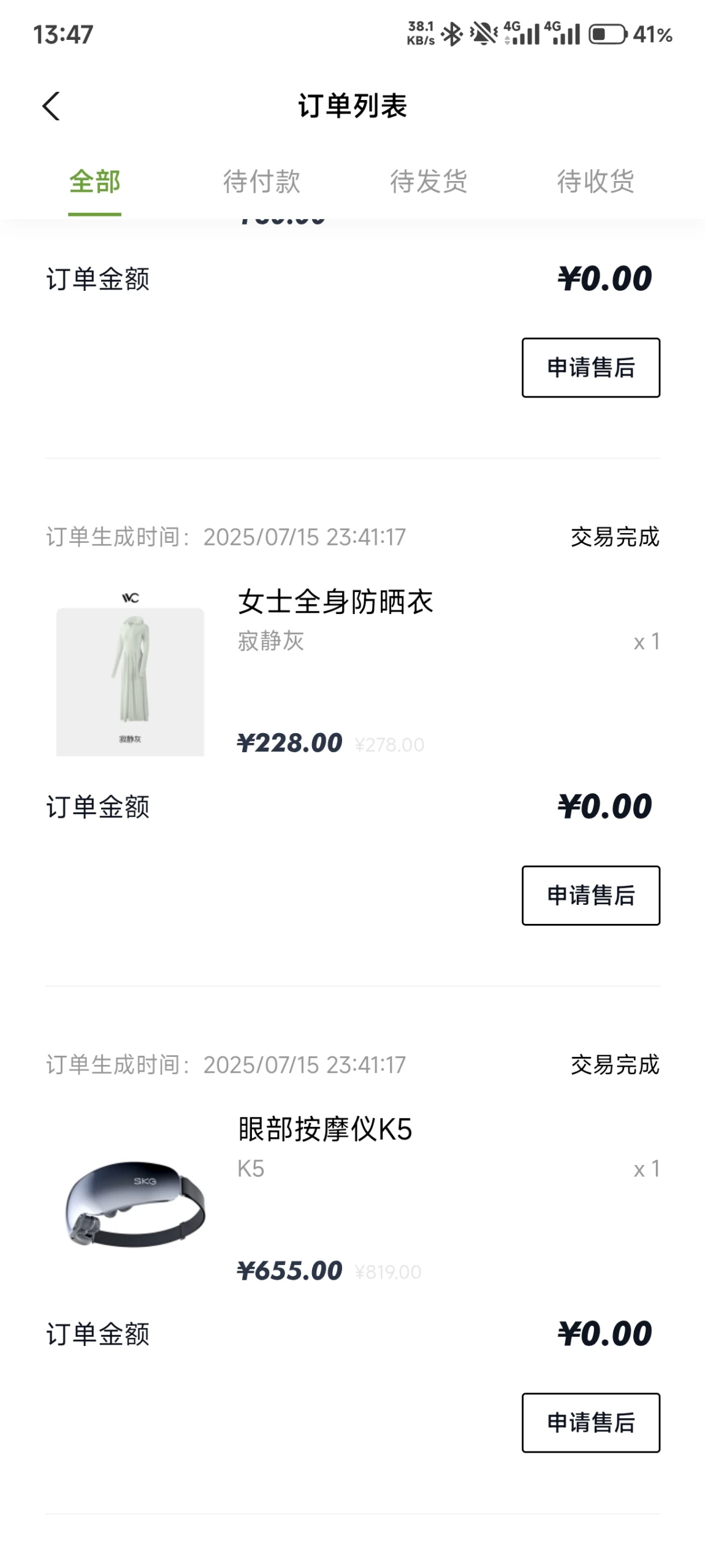
Task: Open the 眼部按摩仪K5 order
Action: (x=325, y=1129)
